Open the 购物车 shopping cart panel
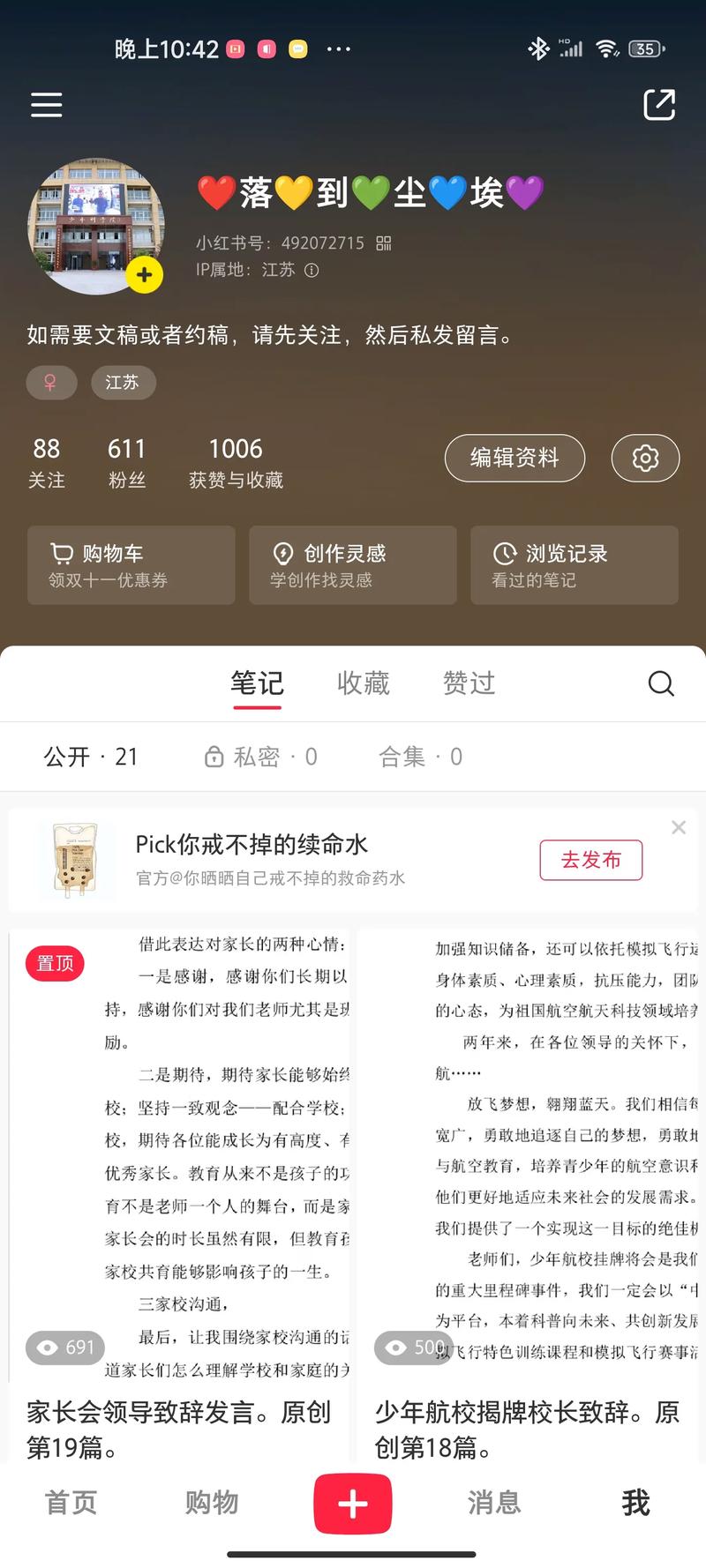Viewport: 706px width, 1568px height. pos(130,564)
